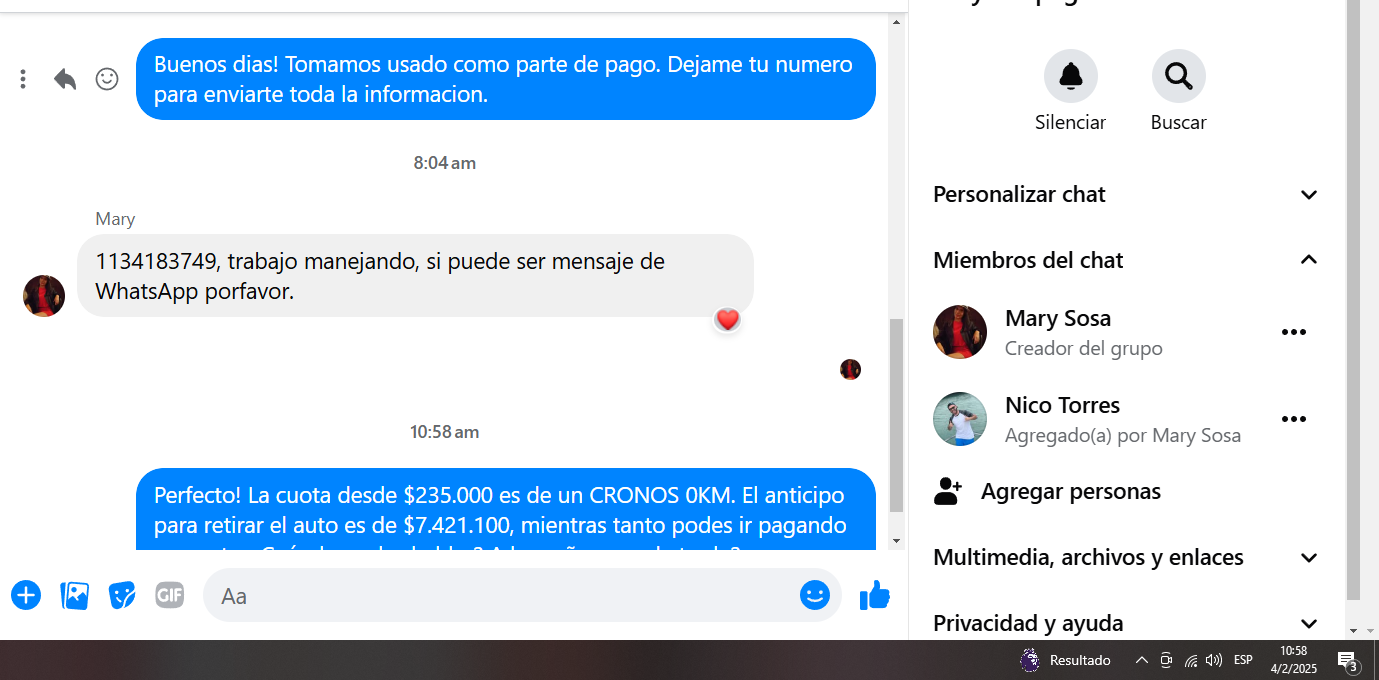Expand Personalizar chat section
The height and width of the screenshot is (680, 1379).
[1308, 195]
